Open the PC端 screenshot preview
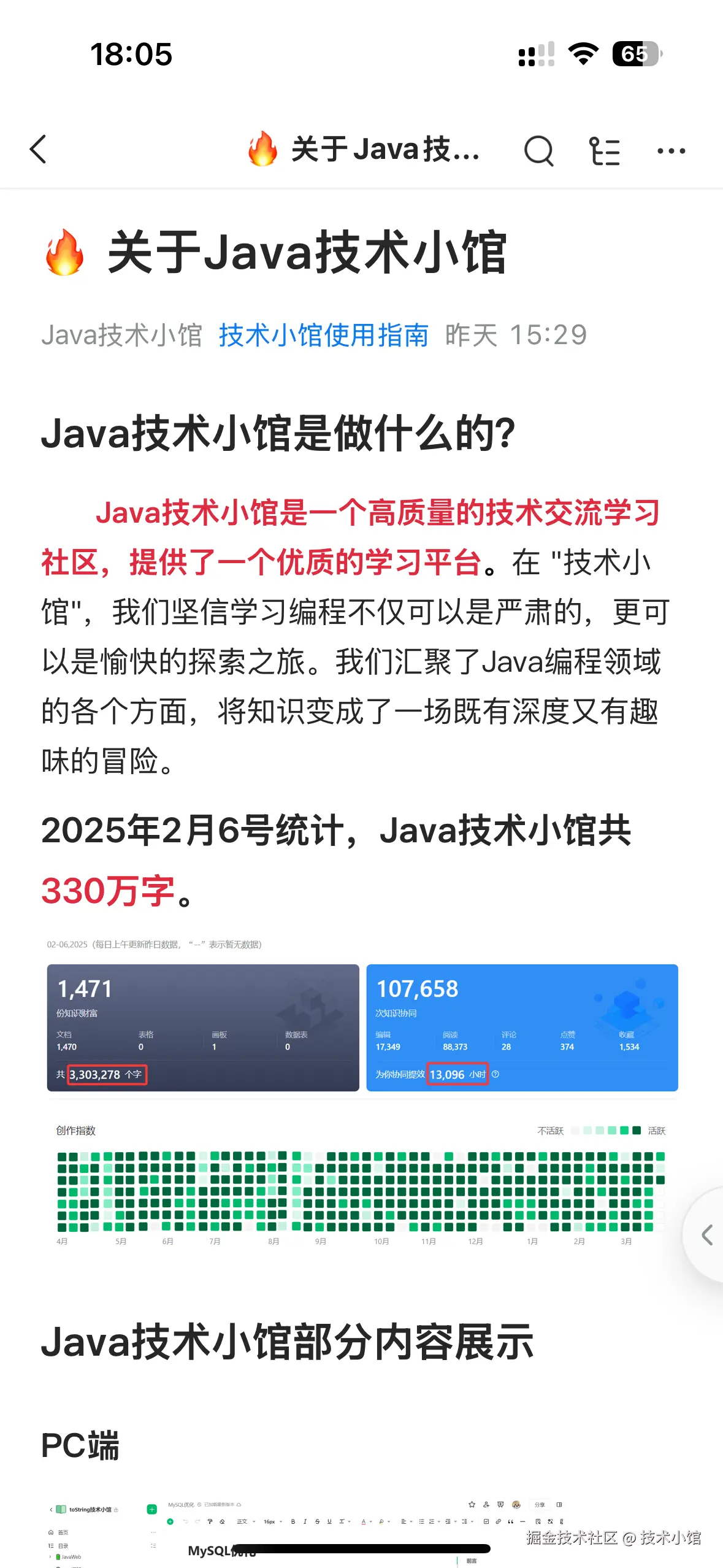The height and width of the screenshot is (1568, 723). click(x=307, y=1531)
